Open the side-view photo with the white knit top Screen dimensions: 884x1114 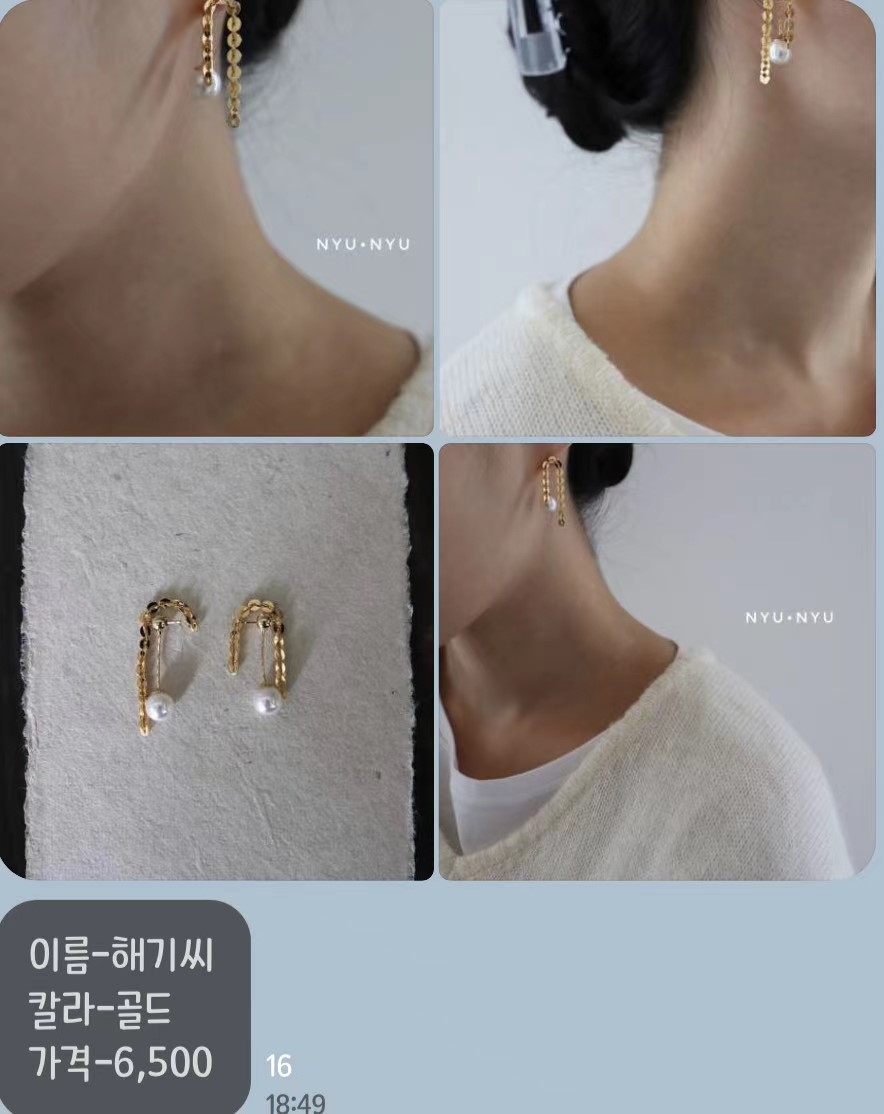click(657, 661)
